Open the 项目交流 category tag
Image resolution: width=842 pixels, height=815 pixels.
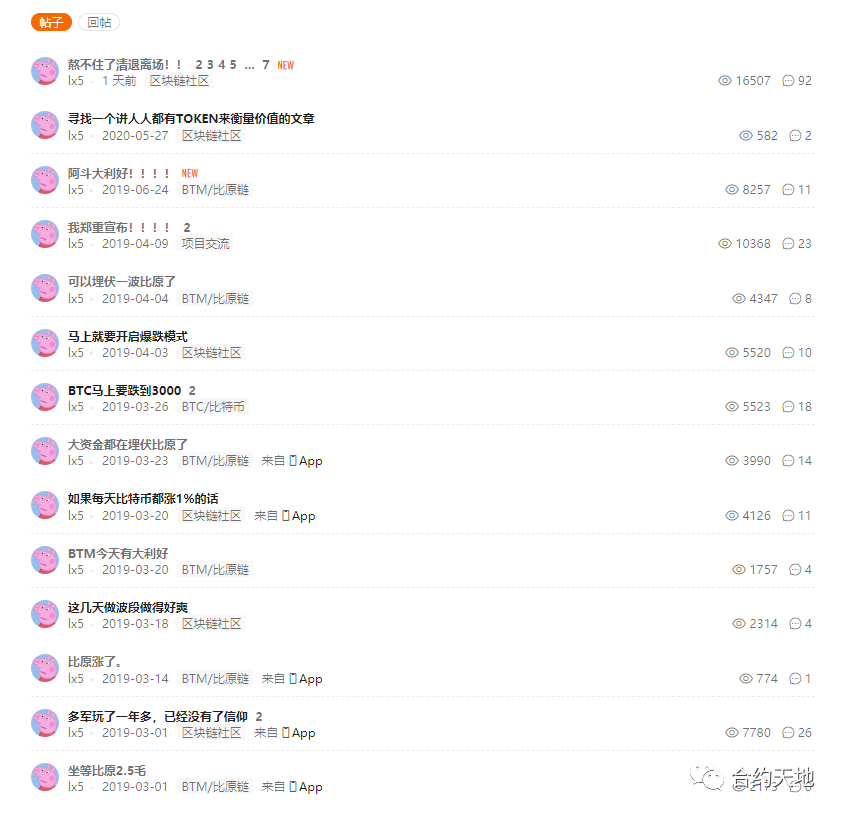point(205,244)
